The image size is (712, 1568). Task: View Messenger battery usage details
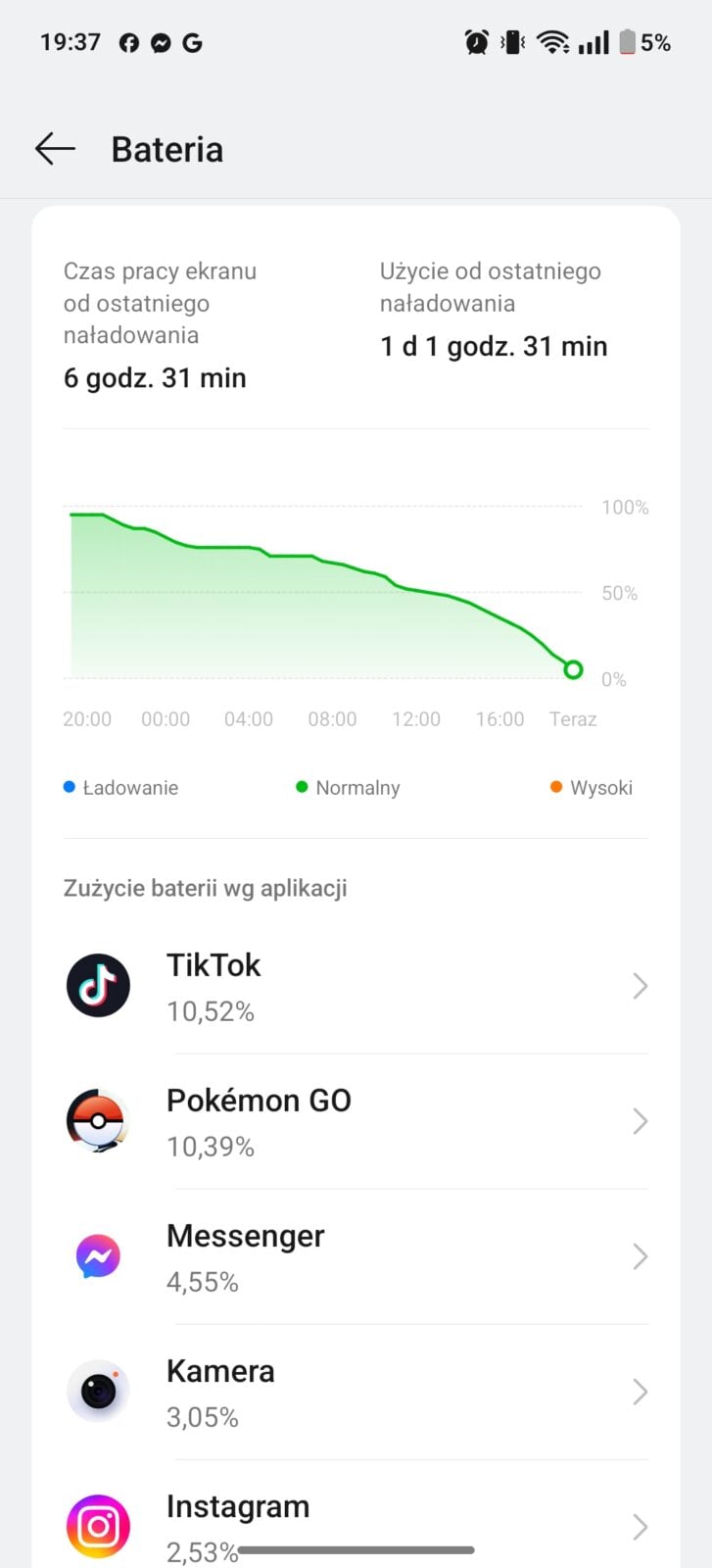coord(356,1256)
